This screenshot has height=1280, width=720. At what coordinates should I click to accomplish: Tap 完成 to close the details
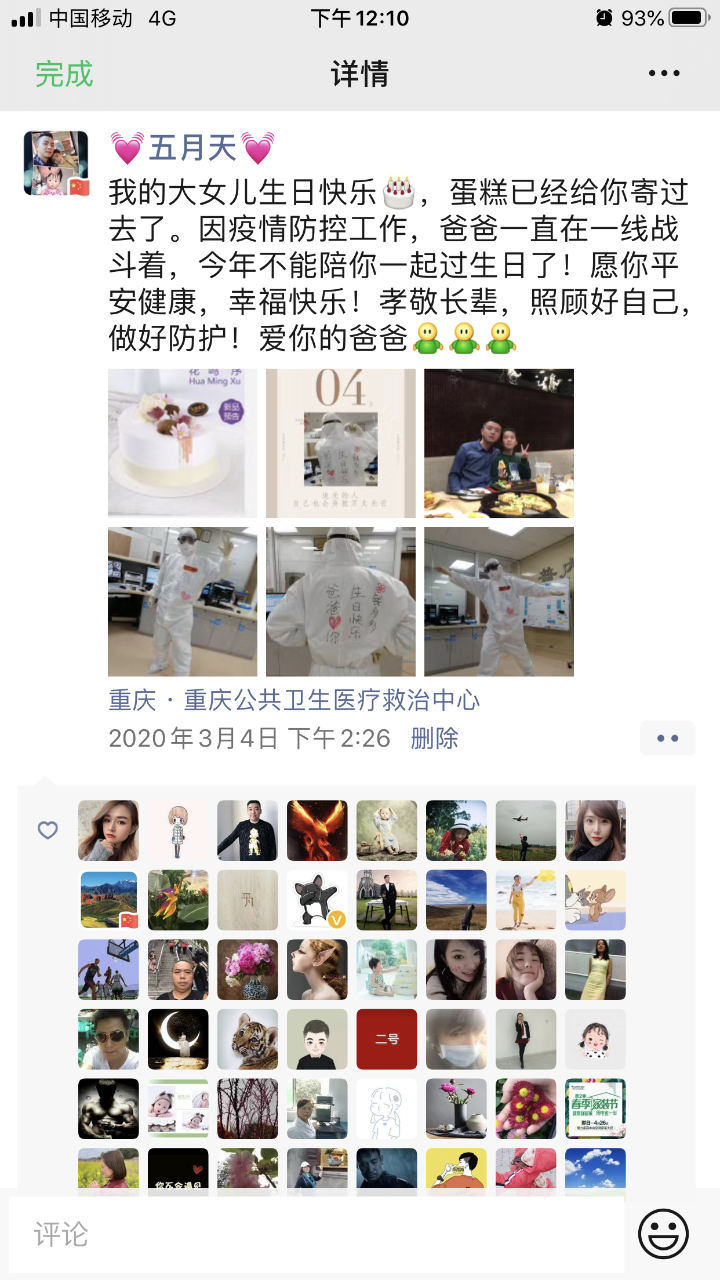click(64, 74)
